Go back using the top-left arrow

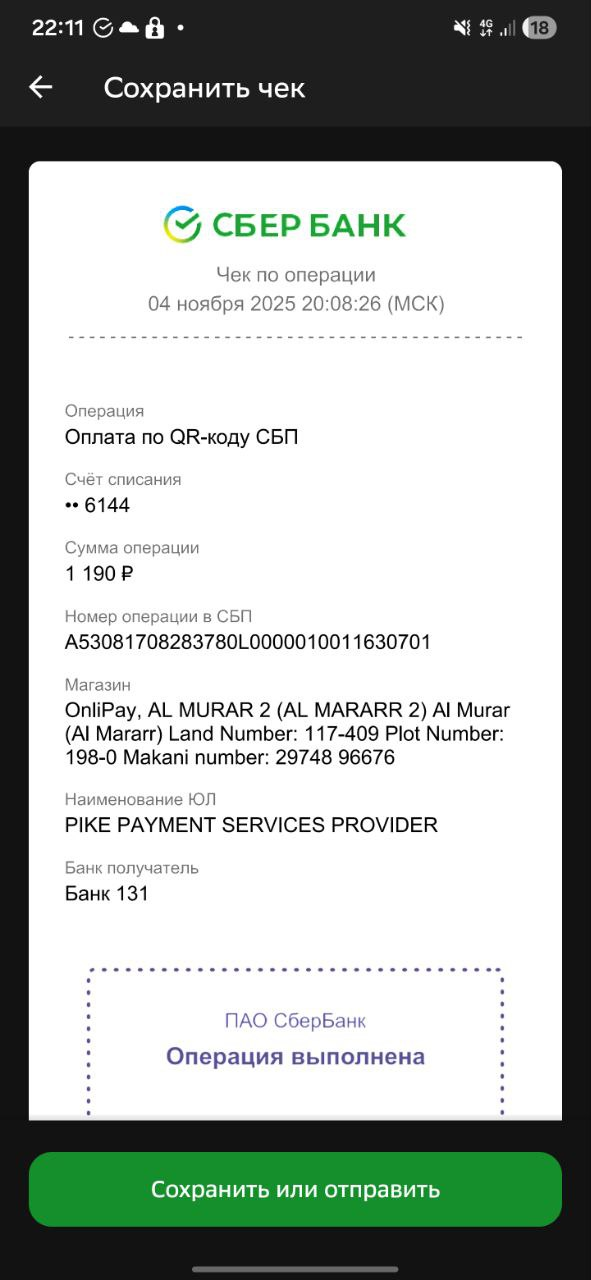pyautogui.click(x=40, y=88)
